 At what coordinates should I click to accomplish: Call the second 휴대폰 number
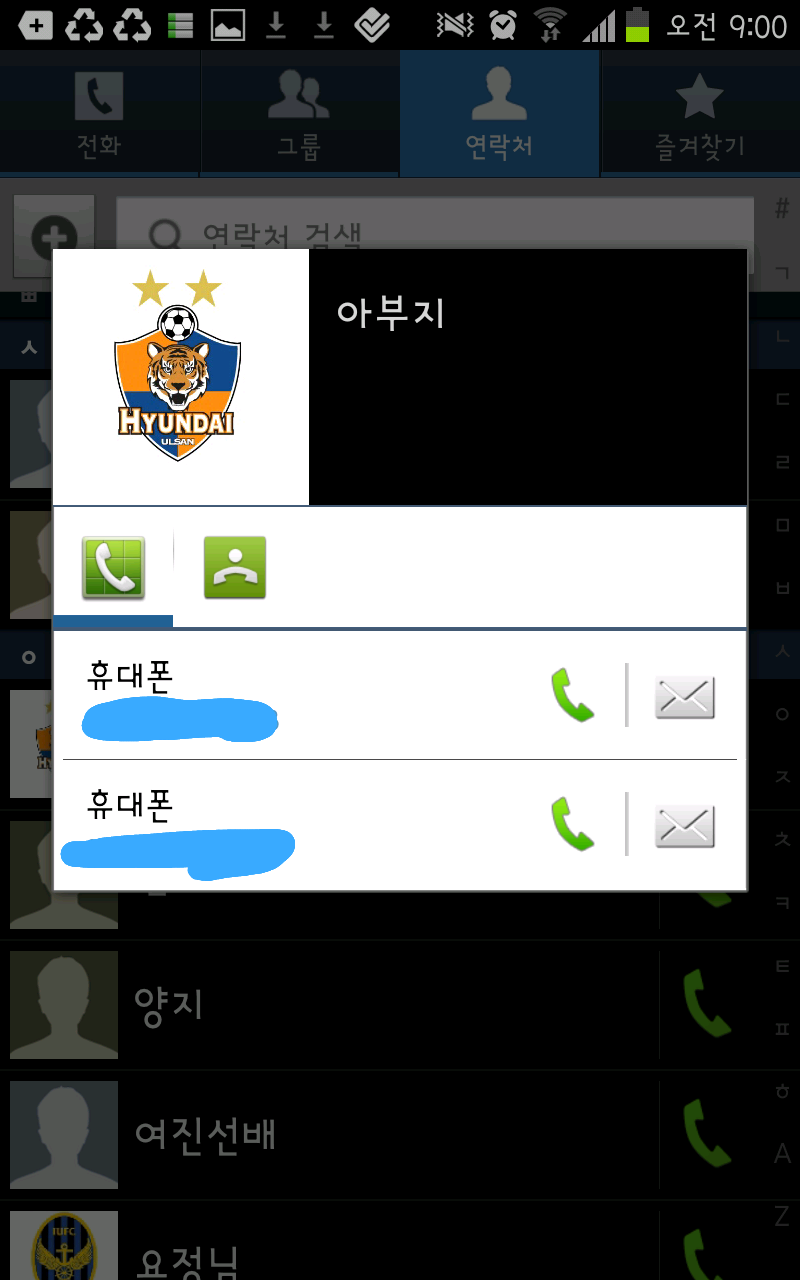coord(572,825)
